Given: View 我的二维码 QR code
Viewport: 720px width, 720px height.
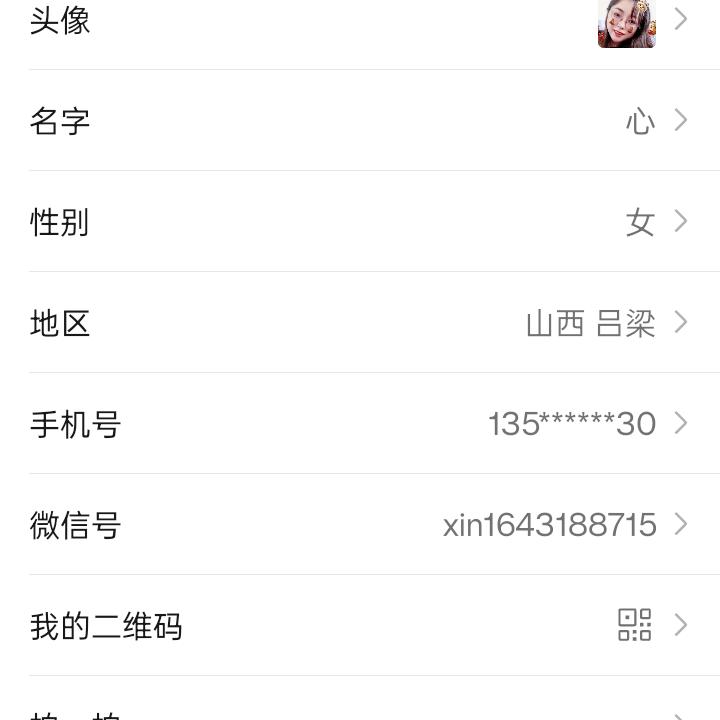Looking at the screenshot, I should (x=360, y=626).
